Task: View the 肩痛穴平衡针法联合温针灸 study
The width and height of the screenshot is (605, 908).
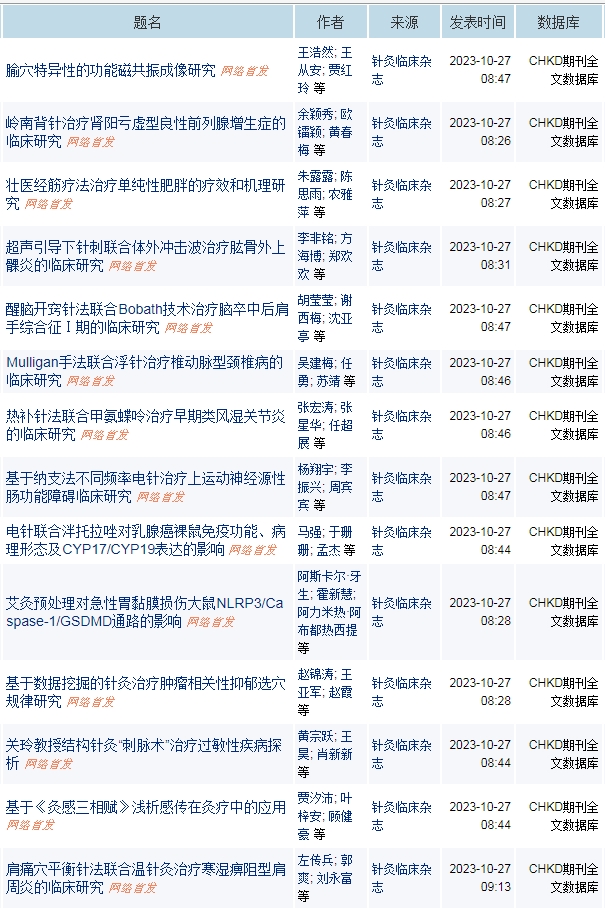Action: (x=145, y=869)
